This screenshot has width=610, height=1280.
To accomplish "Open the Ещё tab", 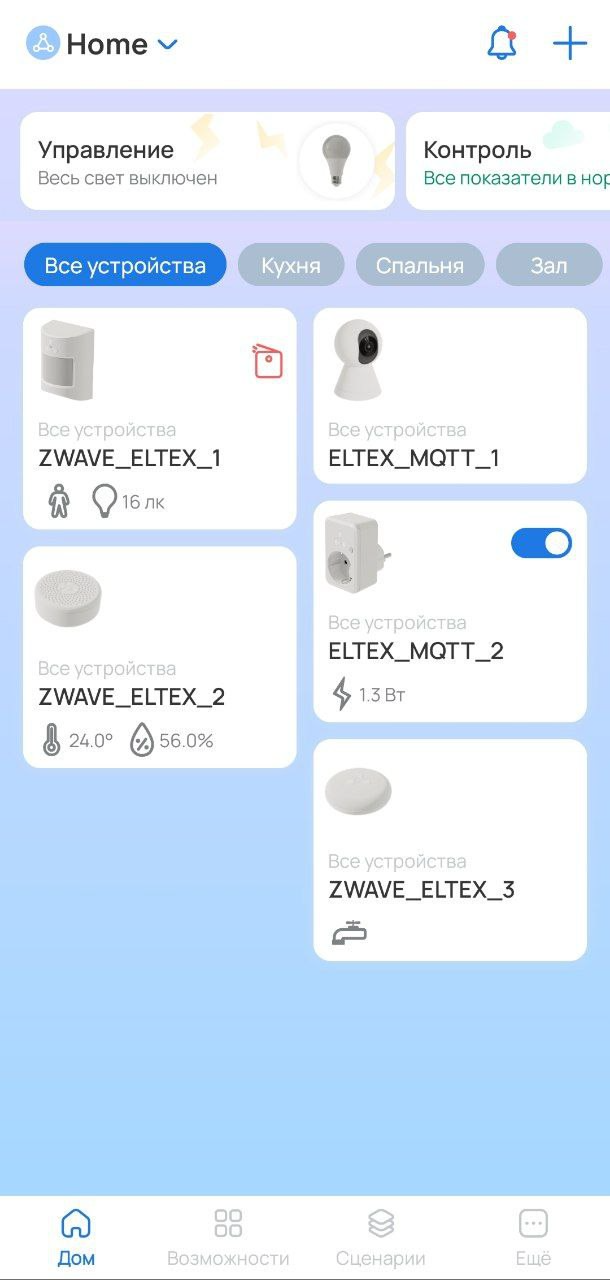I will pyautogui.click(x=533, y=1236).
